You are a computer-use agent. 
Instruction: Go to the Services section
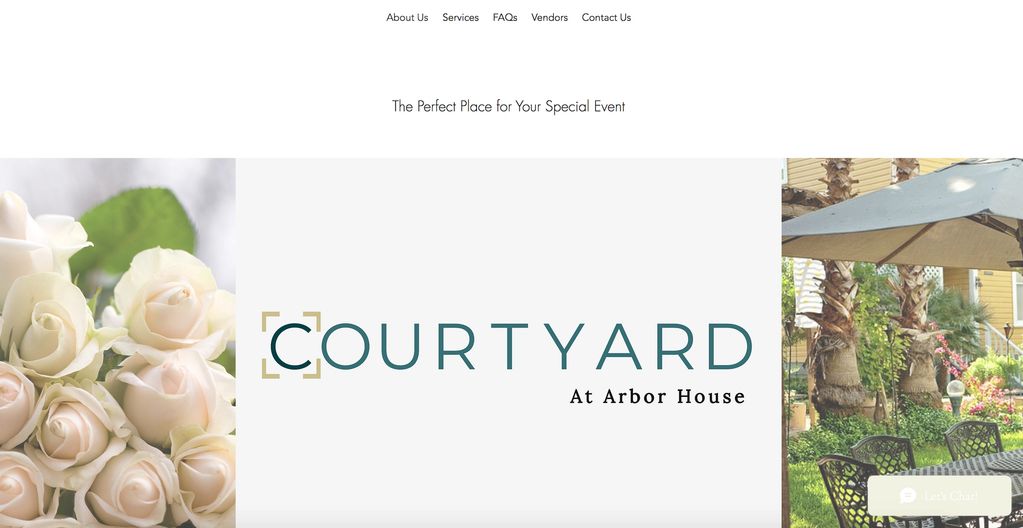460,17
